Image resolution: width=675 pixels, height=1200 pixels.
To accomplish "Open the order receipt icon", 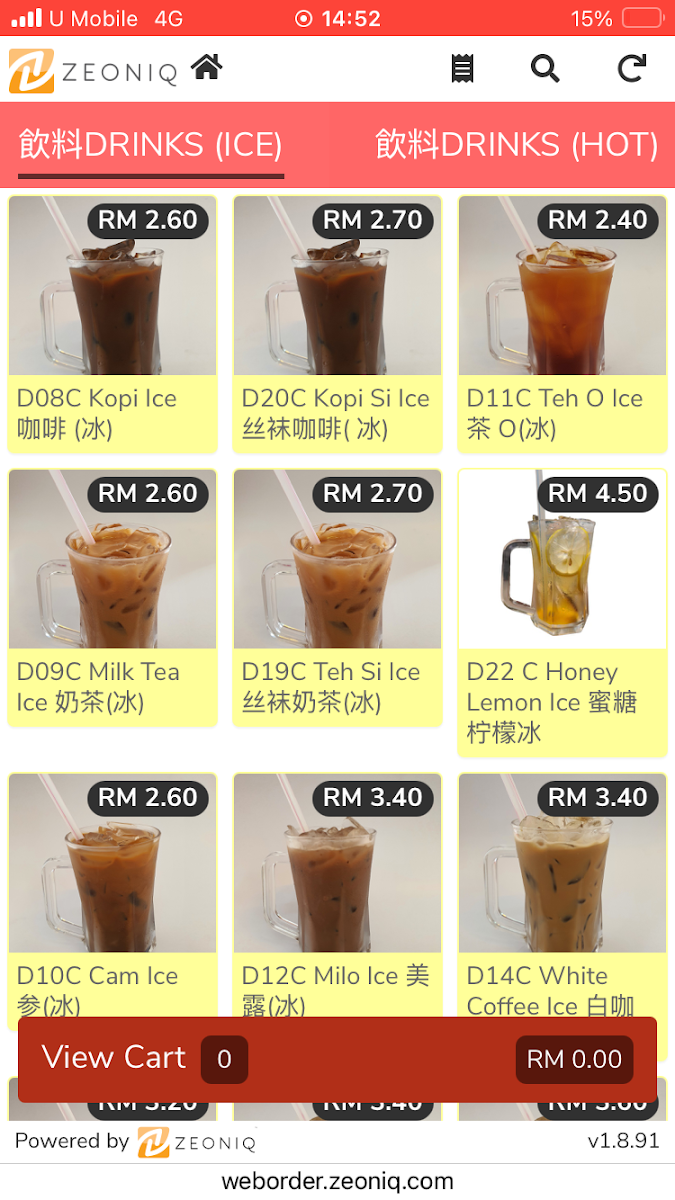I will pyautogui.click(x=462, y=69).
